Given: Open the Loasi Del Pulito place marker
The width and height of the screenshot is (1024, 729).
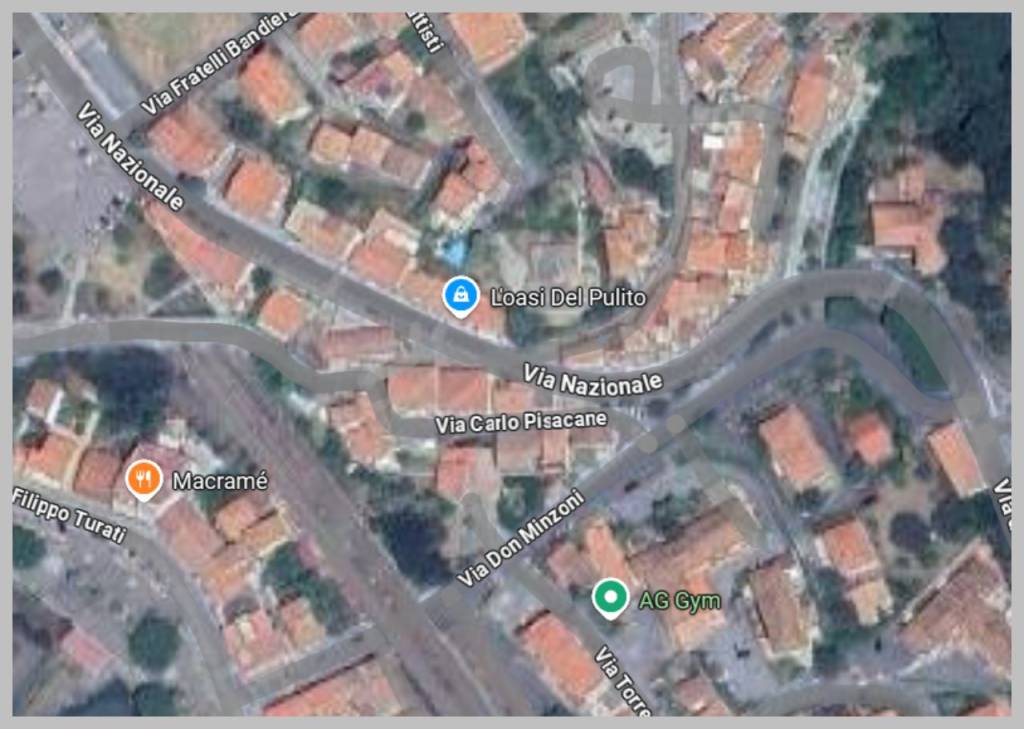Looking at the screenshot, I should [x=460, y=295].
